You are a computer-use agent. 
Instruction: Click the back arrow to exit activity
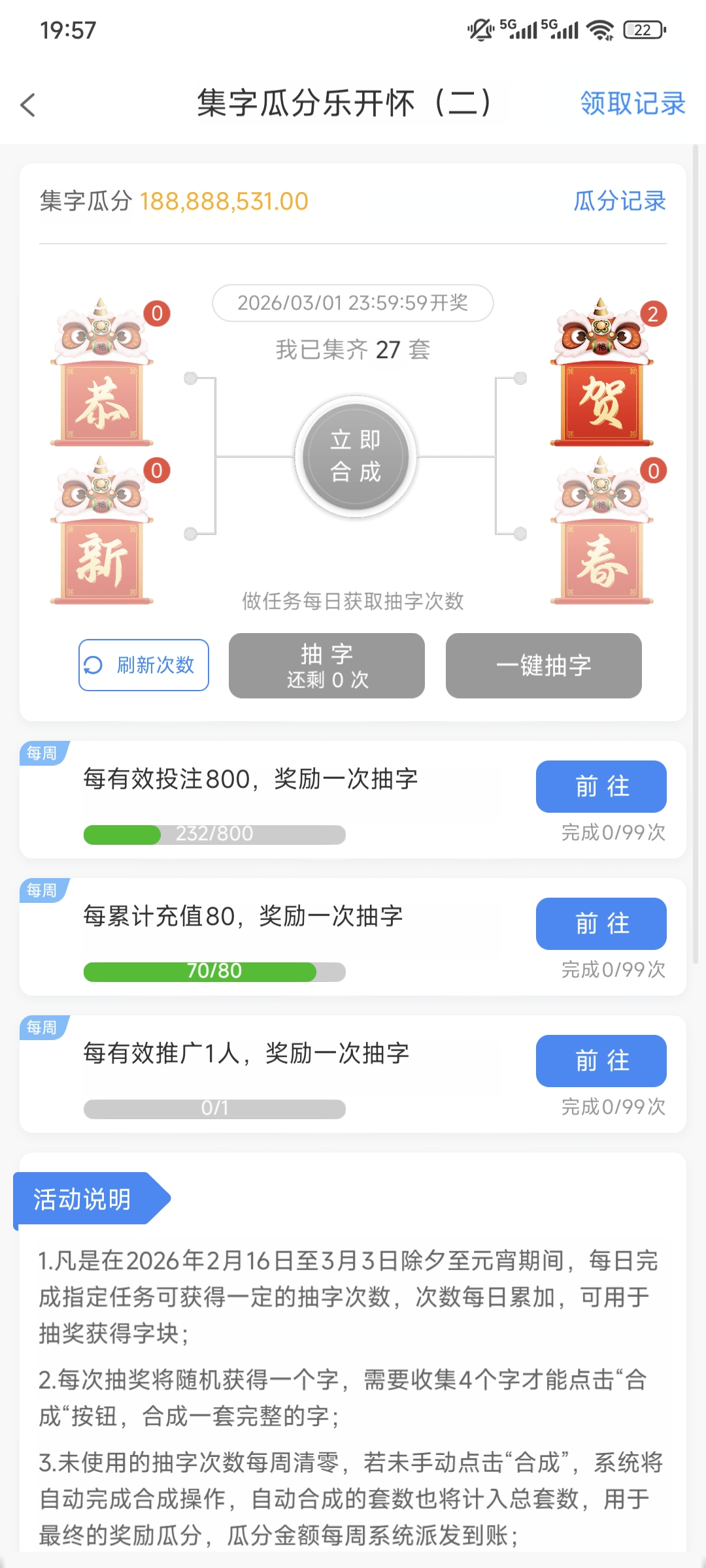(27, 105)
